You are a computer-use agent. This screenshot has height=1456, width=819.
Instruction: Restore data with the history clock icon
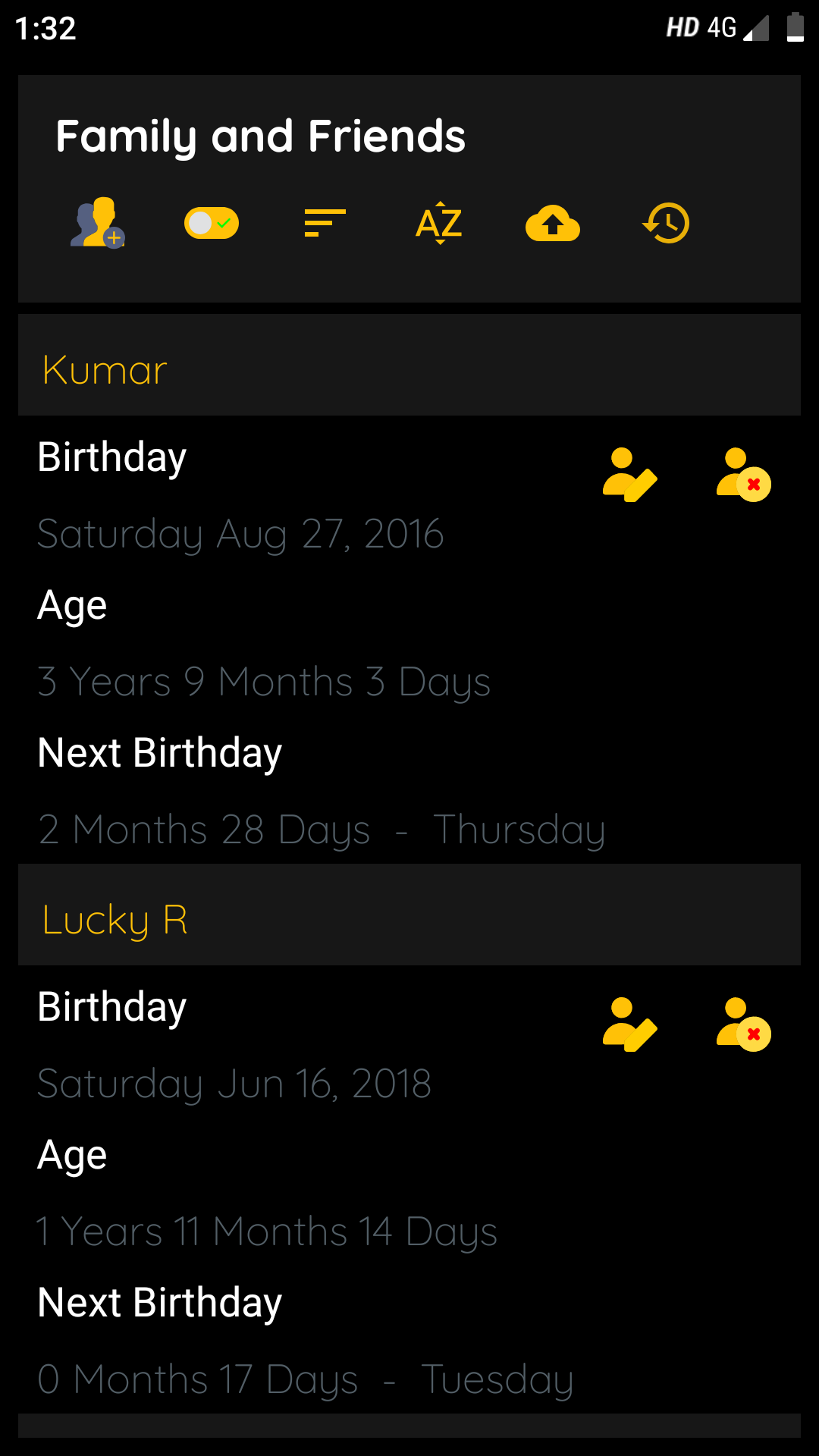click(666, 222)
